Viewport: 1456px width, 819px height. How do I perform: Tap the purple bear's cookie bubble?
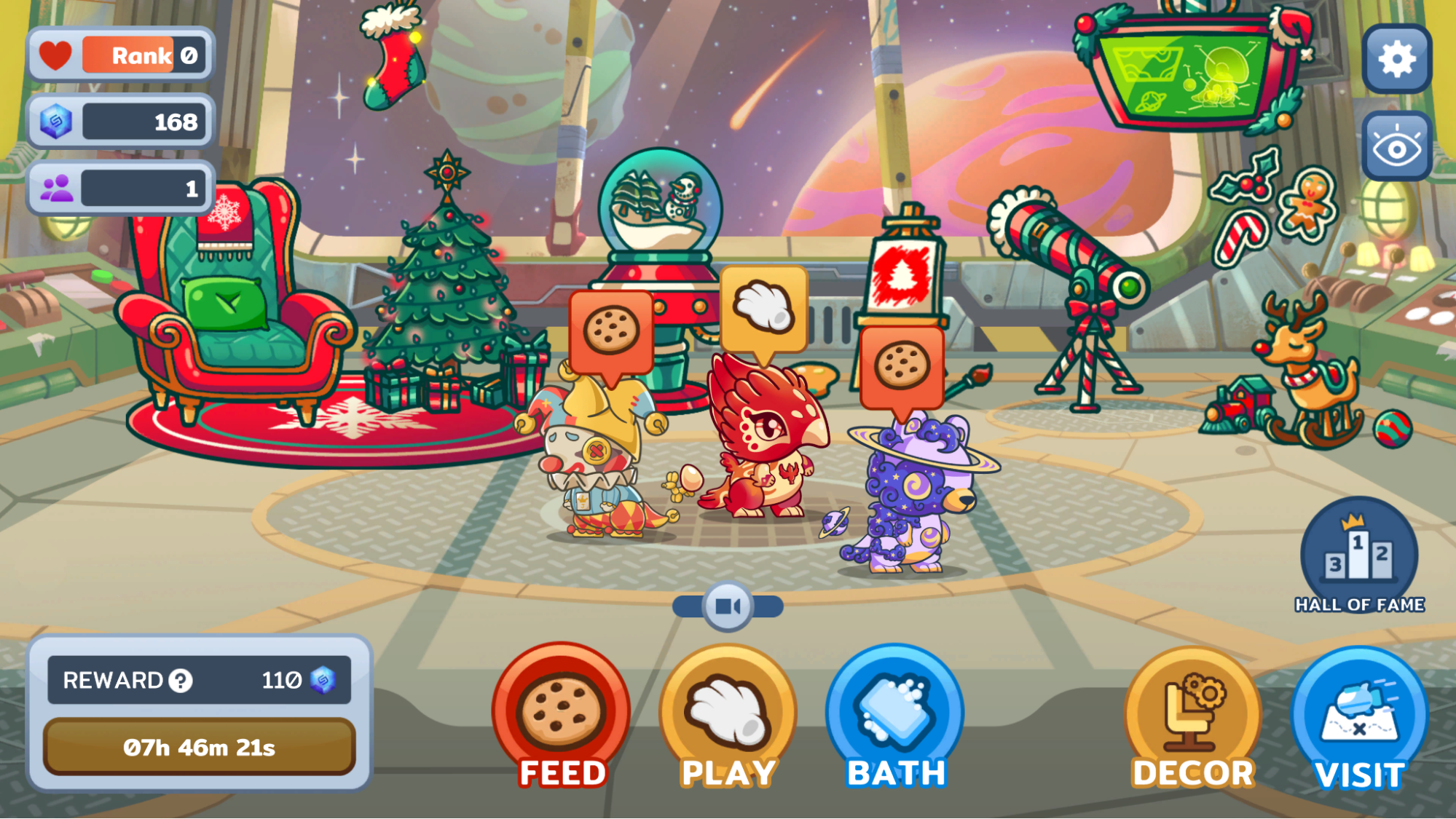pyautogui.click(x=902, y=365)
